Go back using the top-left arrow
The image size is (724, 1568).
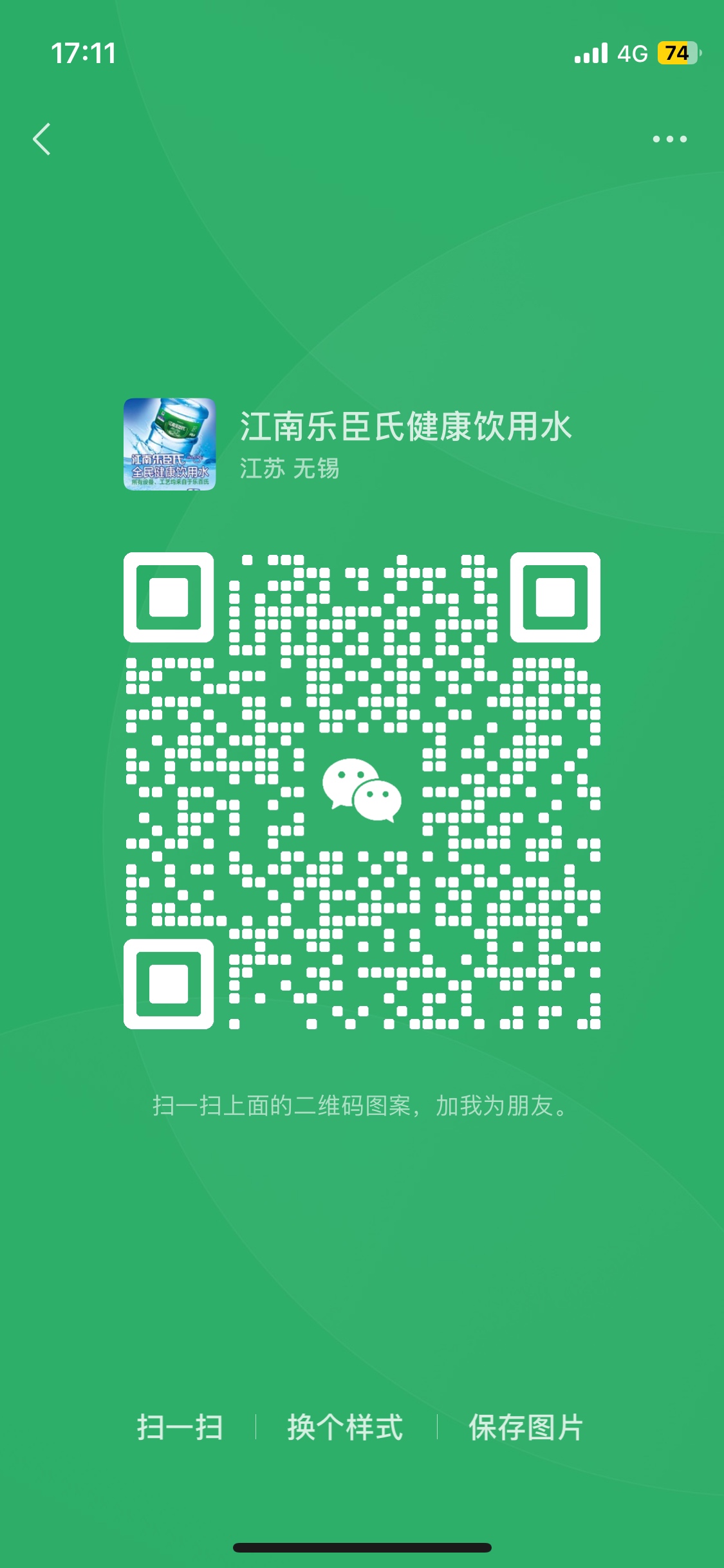click(x=42, y=139)
